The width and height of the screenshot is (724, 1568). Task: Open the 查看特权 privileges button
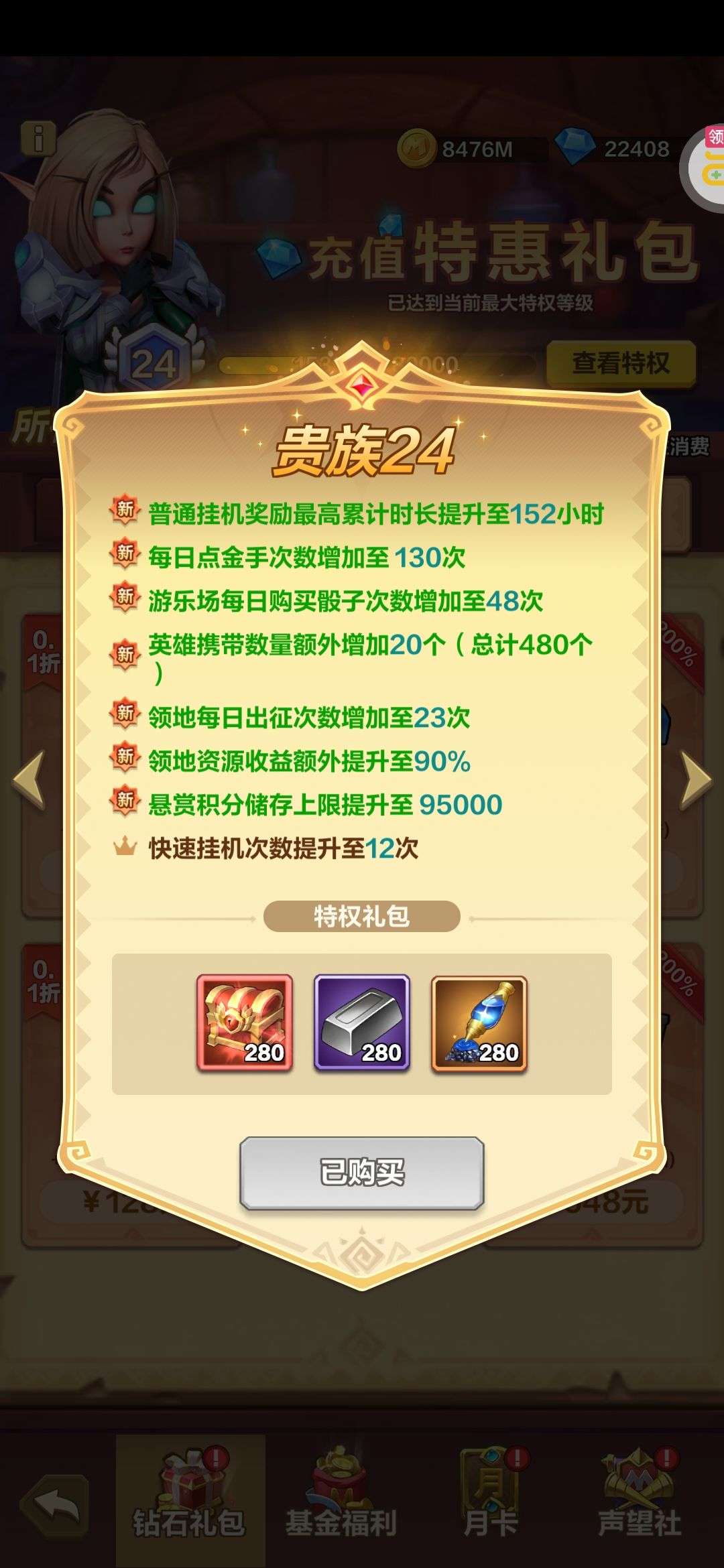pos(621,364)
